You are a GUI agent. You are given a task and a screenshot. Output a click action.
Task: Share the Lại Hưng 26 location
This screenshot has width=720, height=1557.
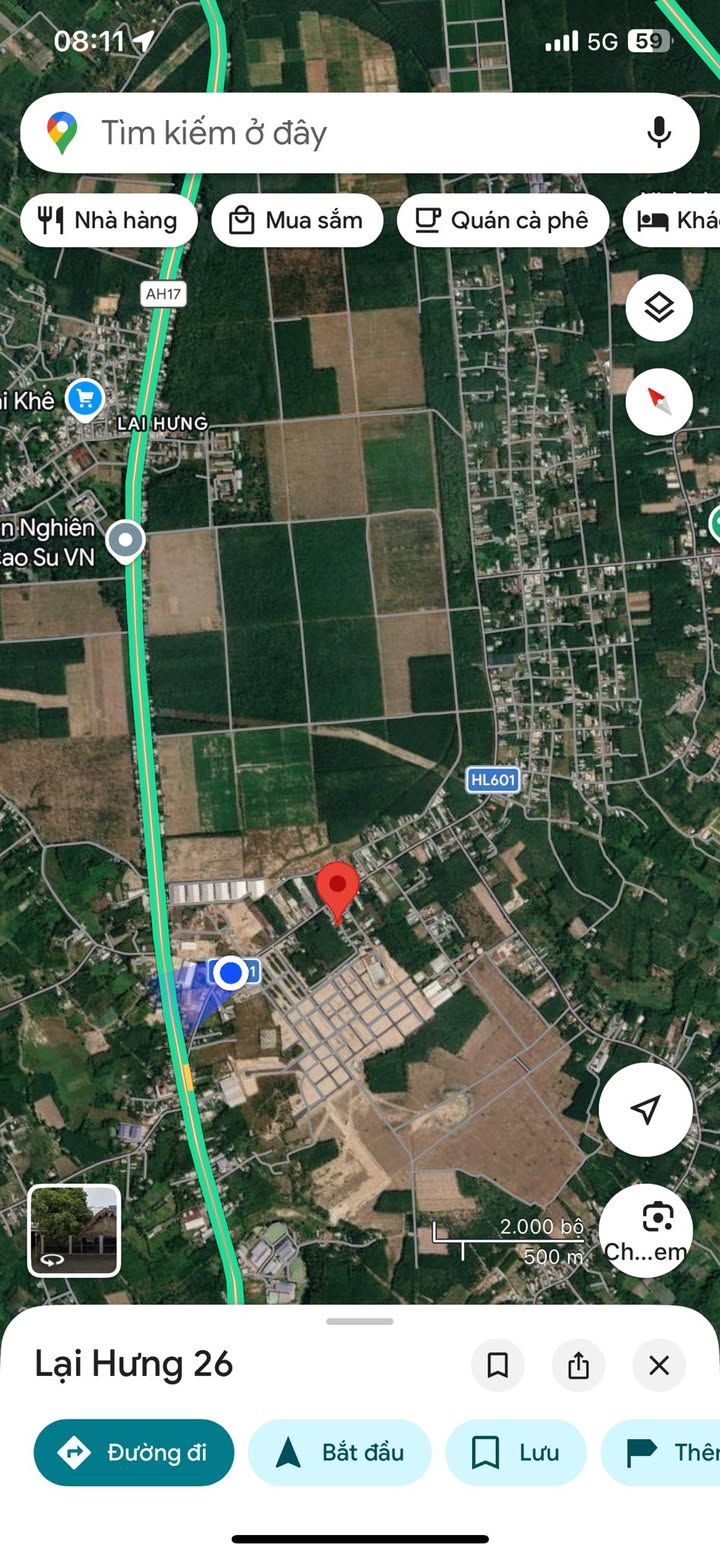coord(578,1365)
